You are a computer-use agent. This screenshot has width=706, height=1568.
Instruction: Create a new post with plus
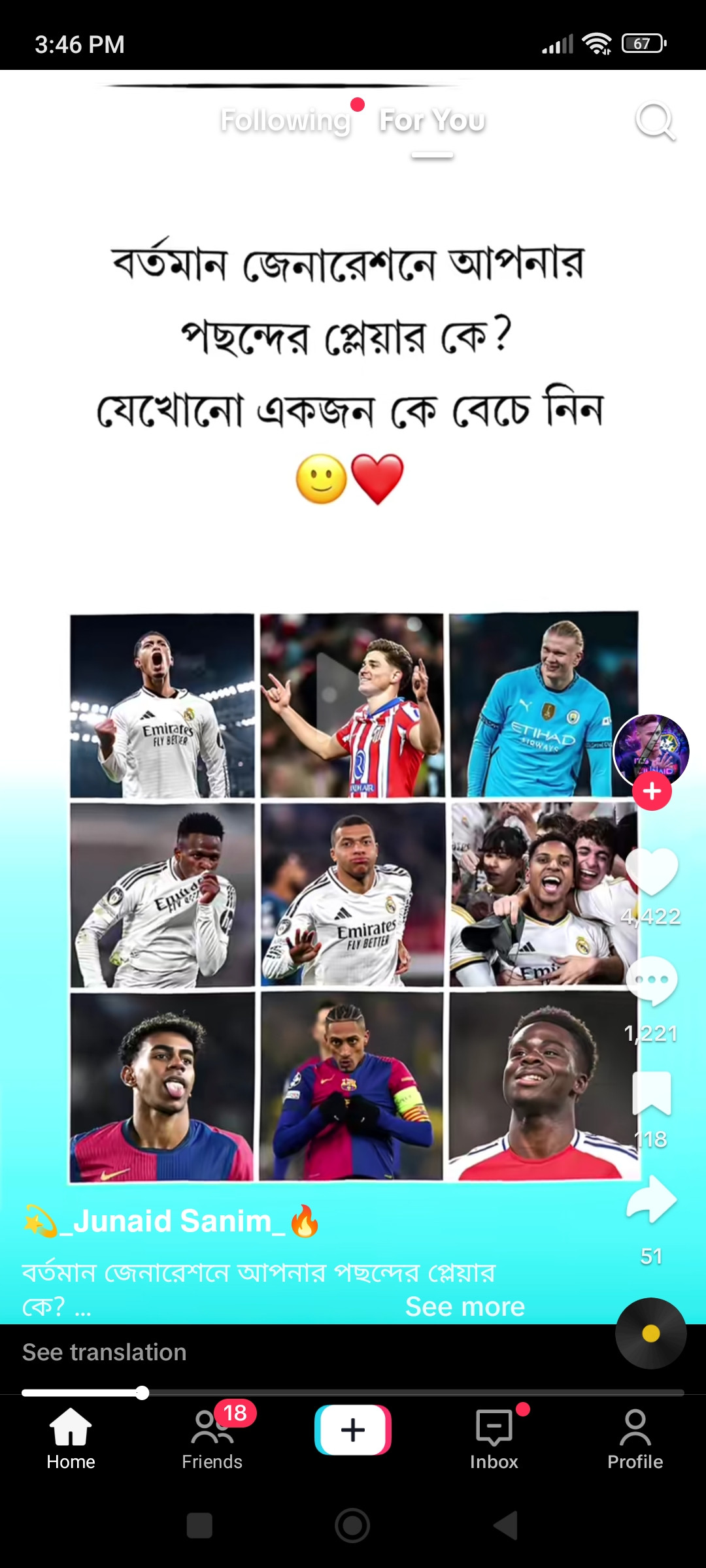(x=353, y=1430)
